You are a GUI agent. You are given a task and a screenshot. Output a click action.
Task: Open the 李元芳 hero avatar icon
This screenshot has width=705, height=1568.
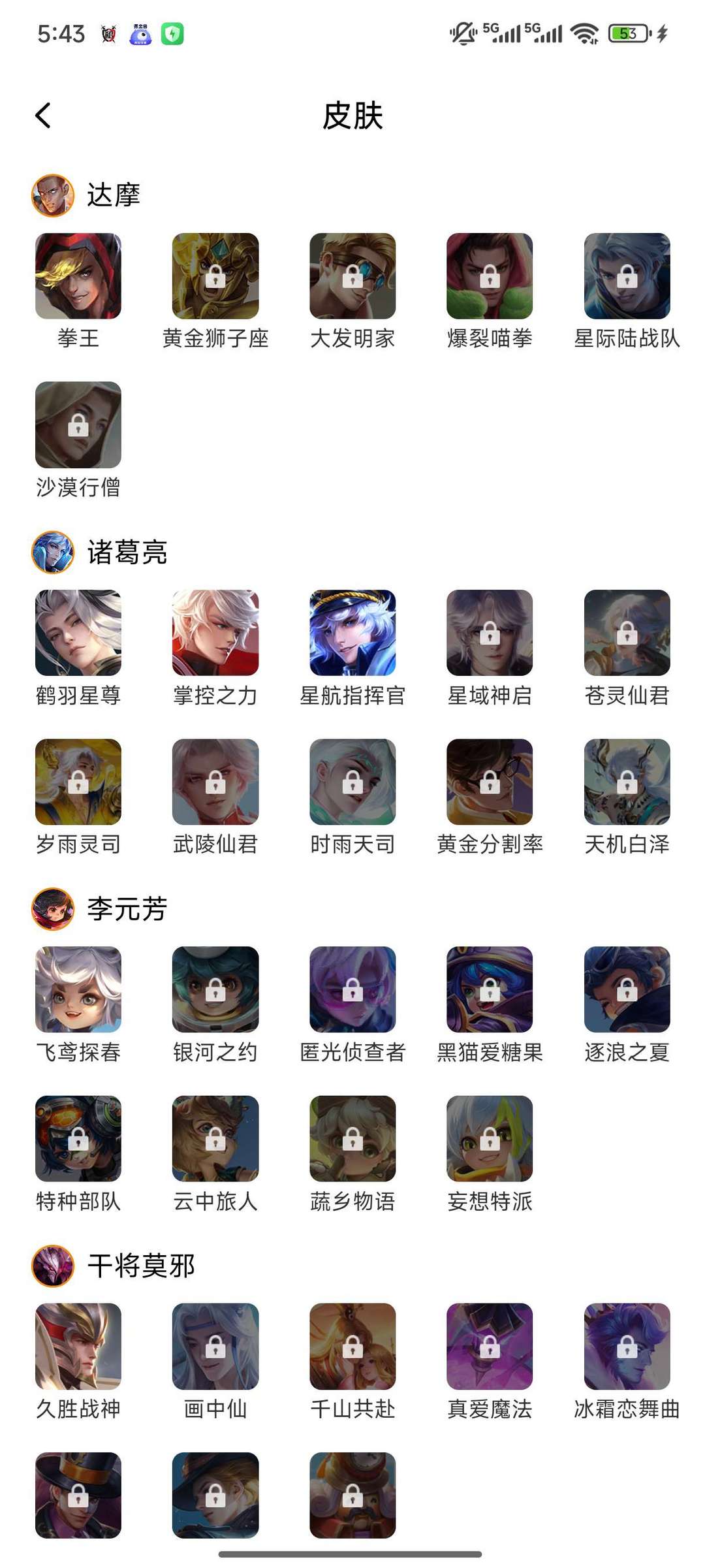pos(51,912)
